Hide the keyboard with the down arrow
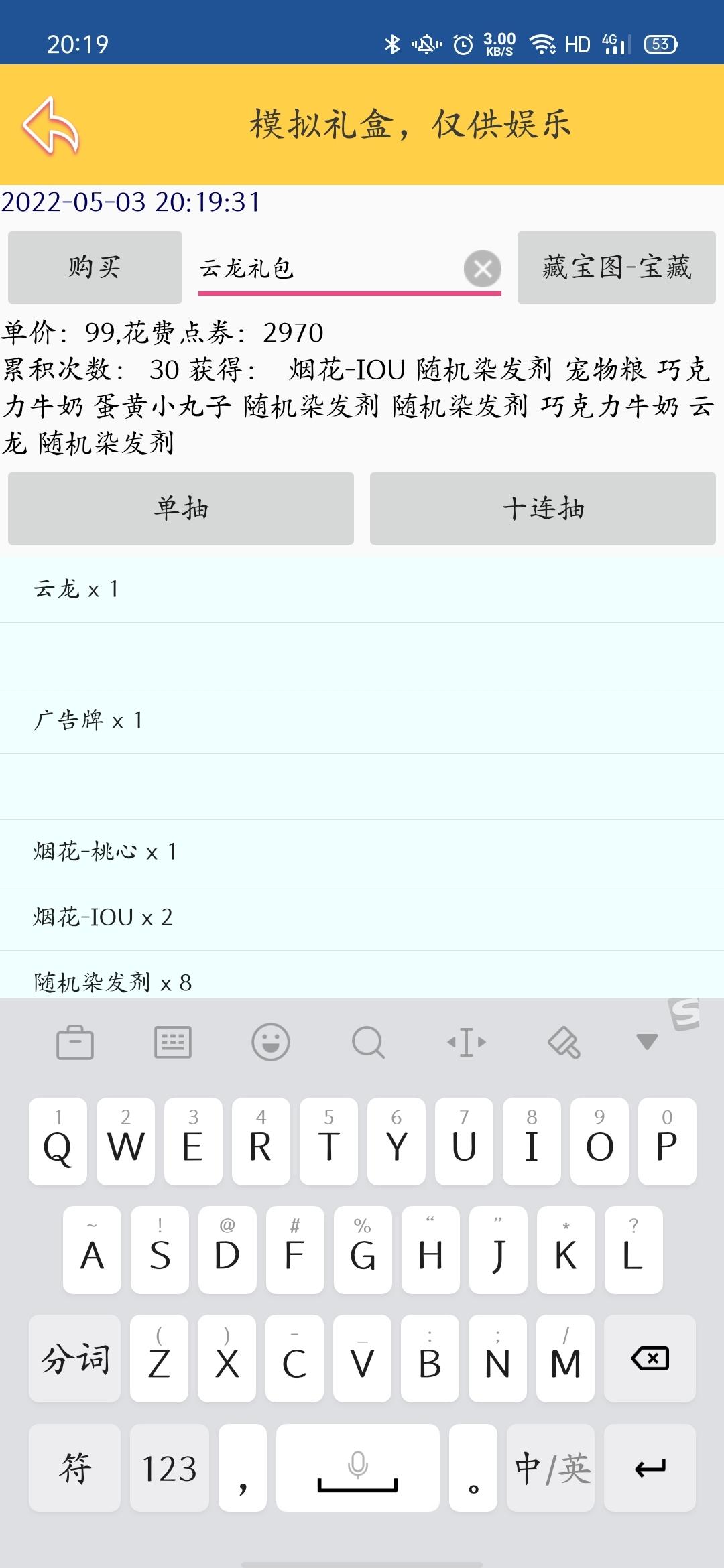 click(x=647, y=1041)
